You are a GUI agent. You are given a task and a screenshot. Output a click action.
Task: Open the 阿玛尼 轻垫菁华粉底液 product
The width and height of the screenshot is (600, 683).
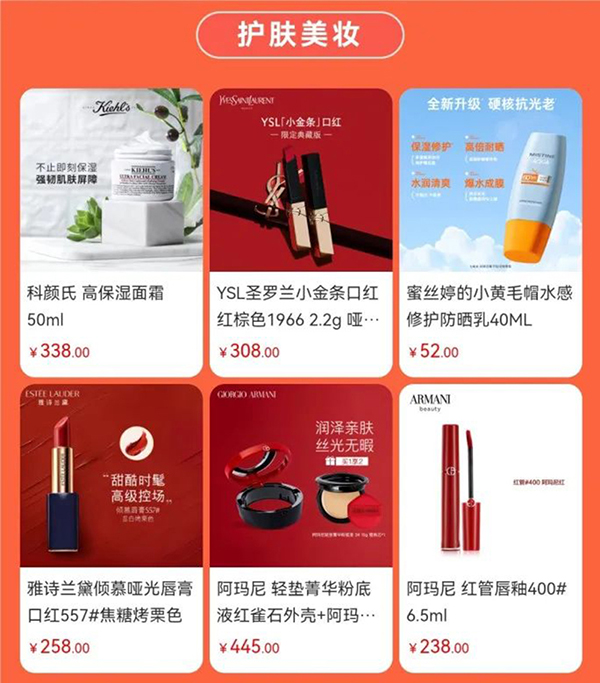point(300,525)
